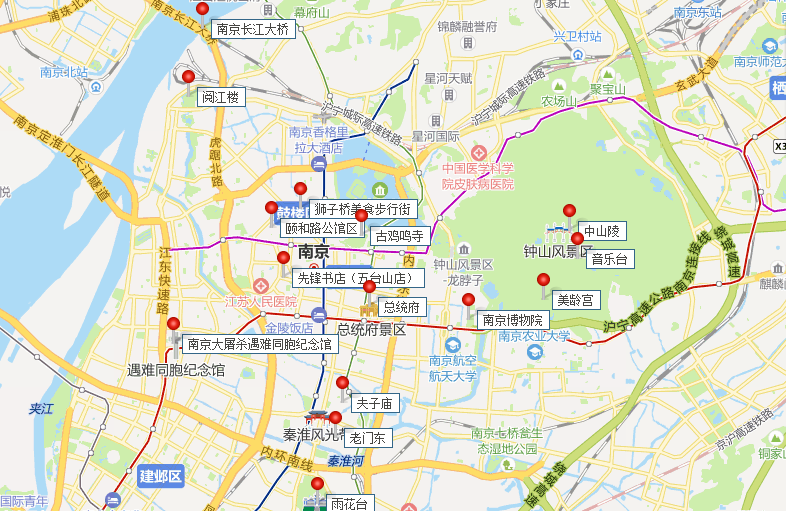Select the 南京博物院 marker
This screenshot has height=511, width=786.
[468, 300]
